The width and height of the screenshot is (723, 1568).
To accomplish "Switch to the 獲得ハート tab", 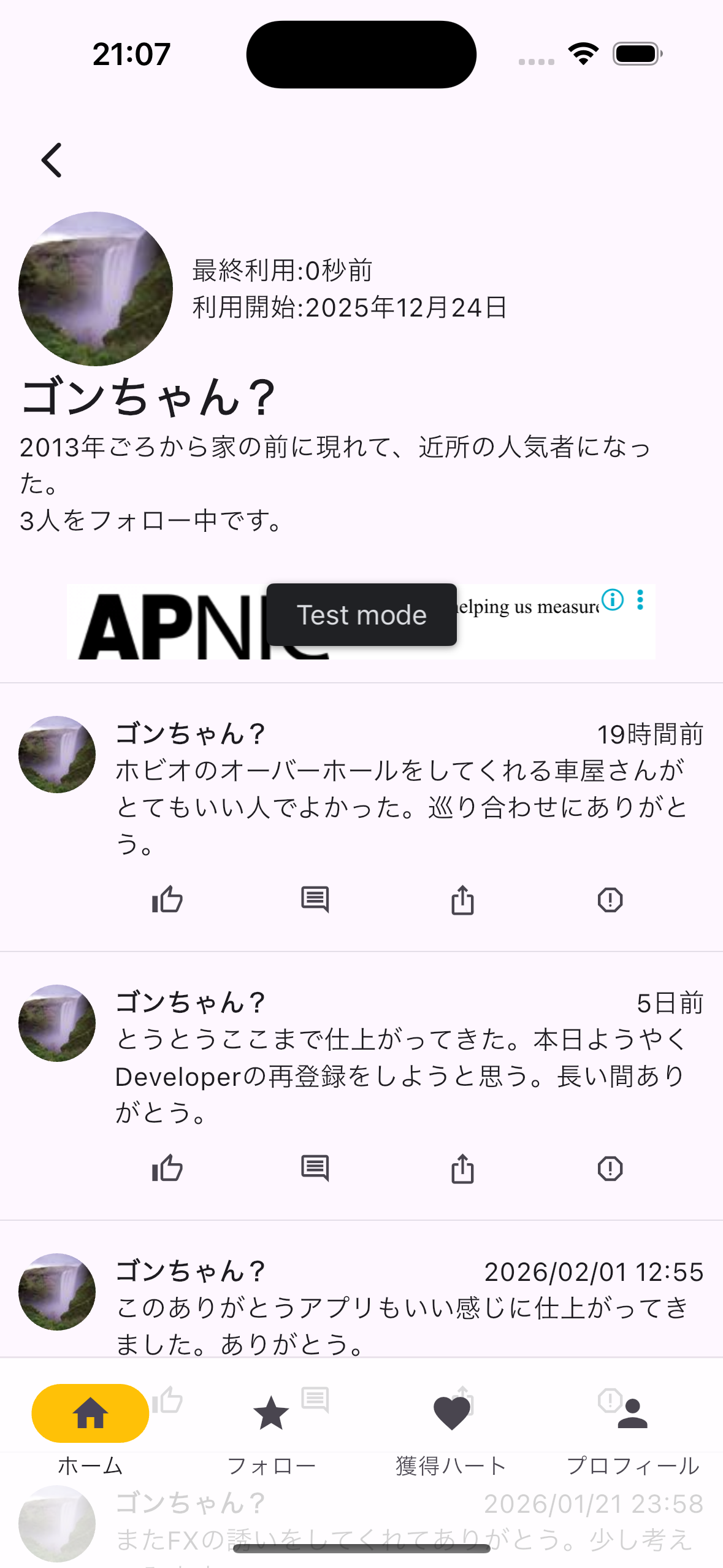I will pos(451,1429).
